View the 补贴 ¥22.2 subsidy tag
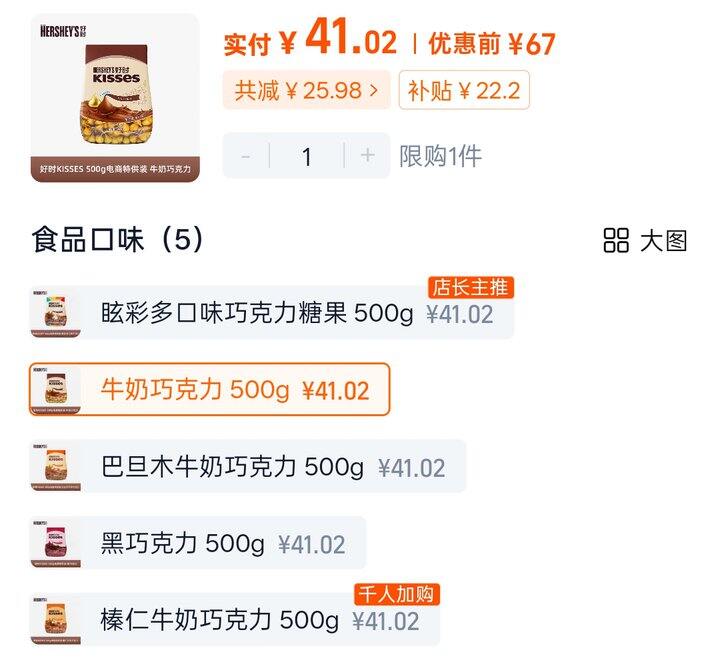 (464, 91)
